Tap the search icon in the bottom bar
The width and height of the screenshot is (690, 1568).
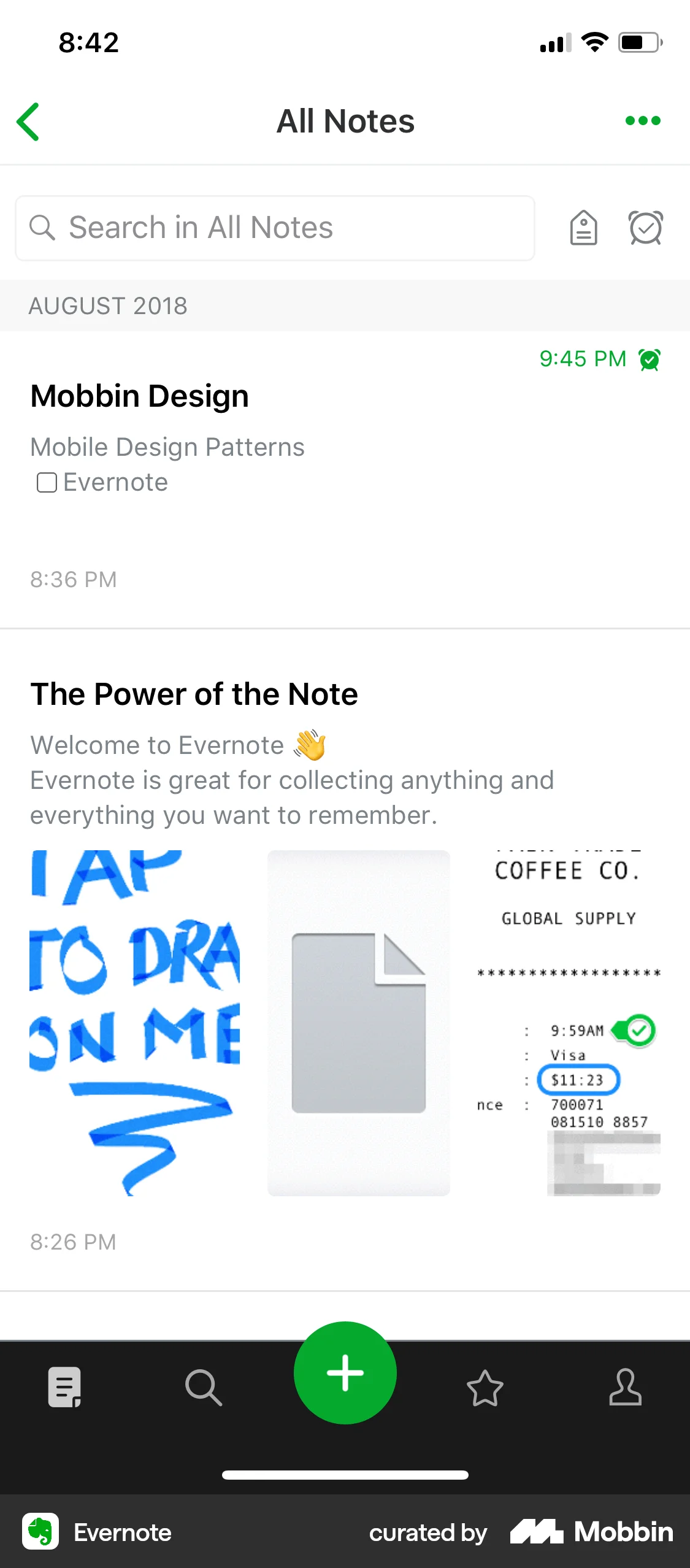coord(204,1388)
